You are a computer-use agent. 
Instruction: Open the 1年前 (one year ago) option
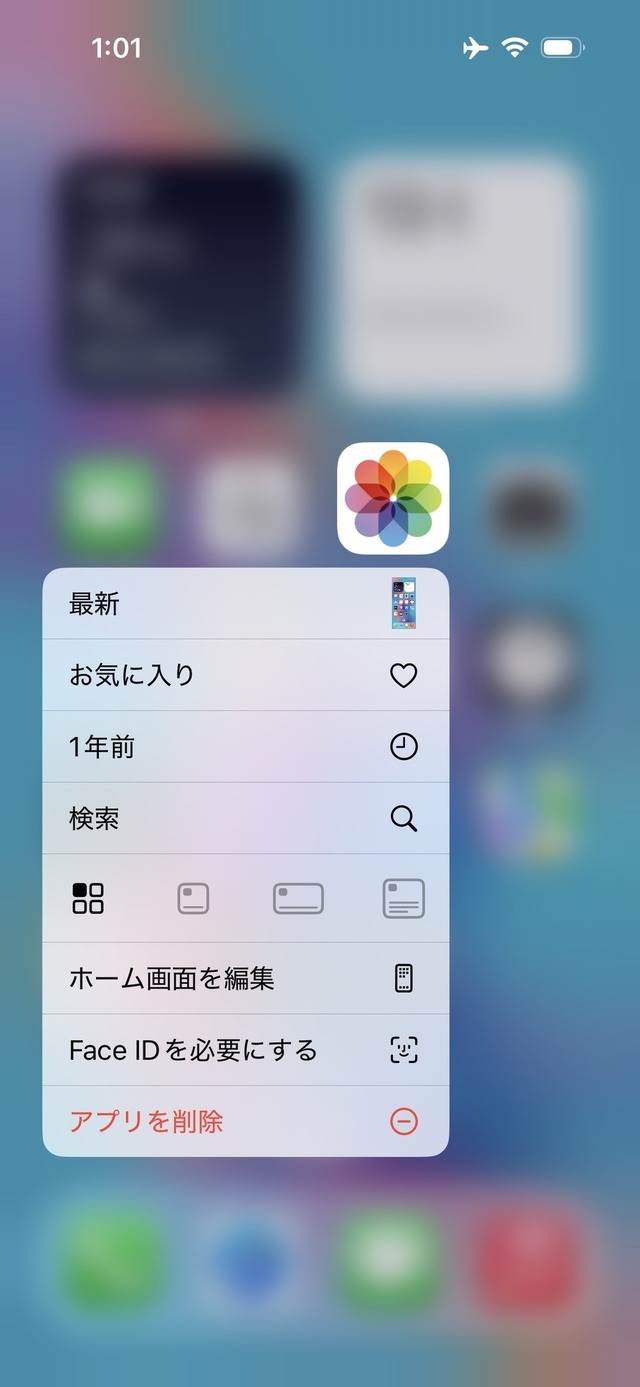tap(245, 747)
